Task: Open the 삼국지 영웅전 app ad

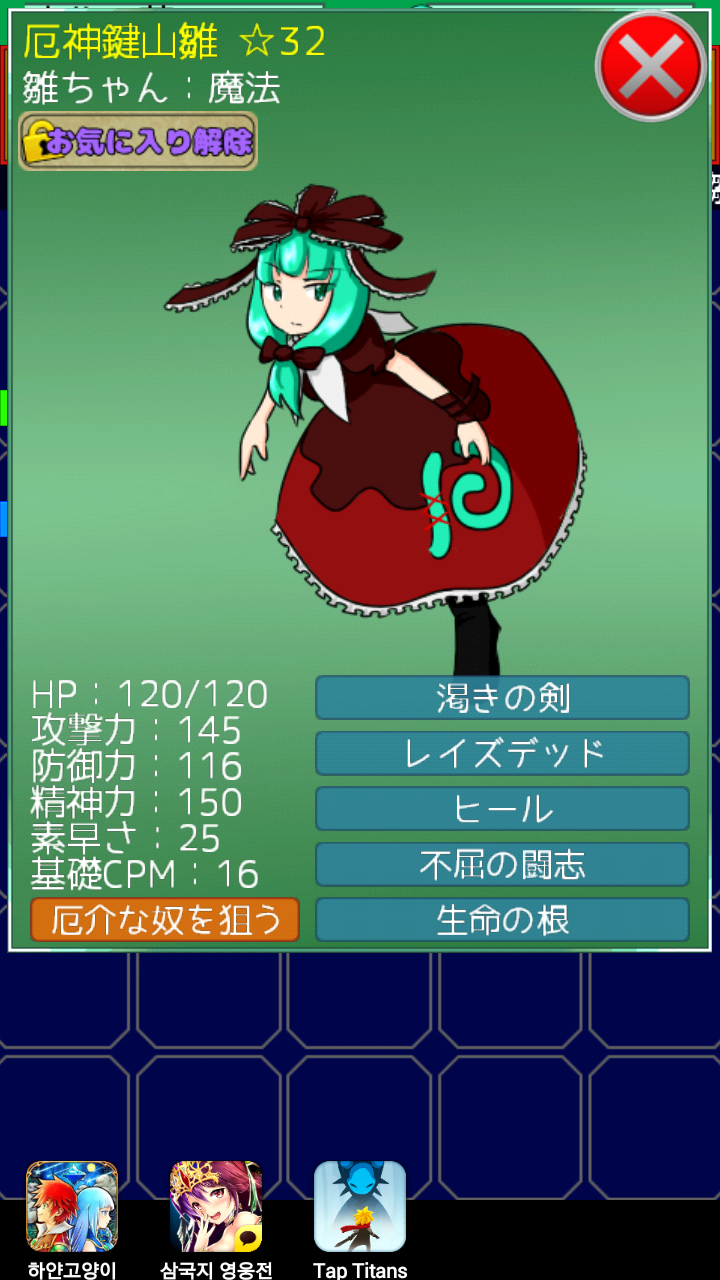Action: click(x=216, y=1207)
